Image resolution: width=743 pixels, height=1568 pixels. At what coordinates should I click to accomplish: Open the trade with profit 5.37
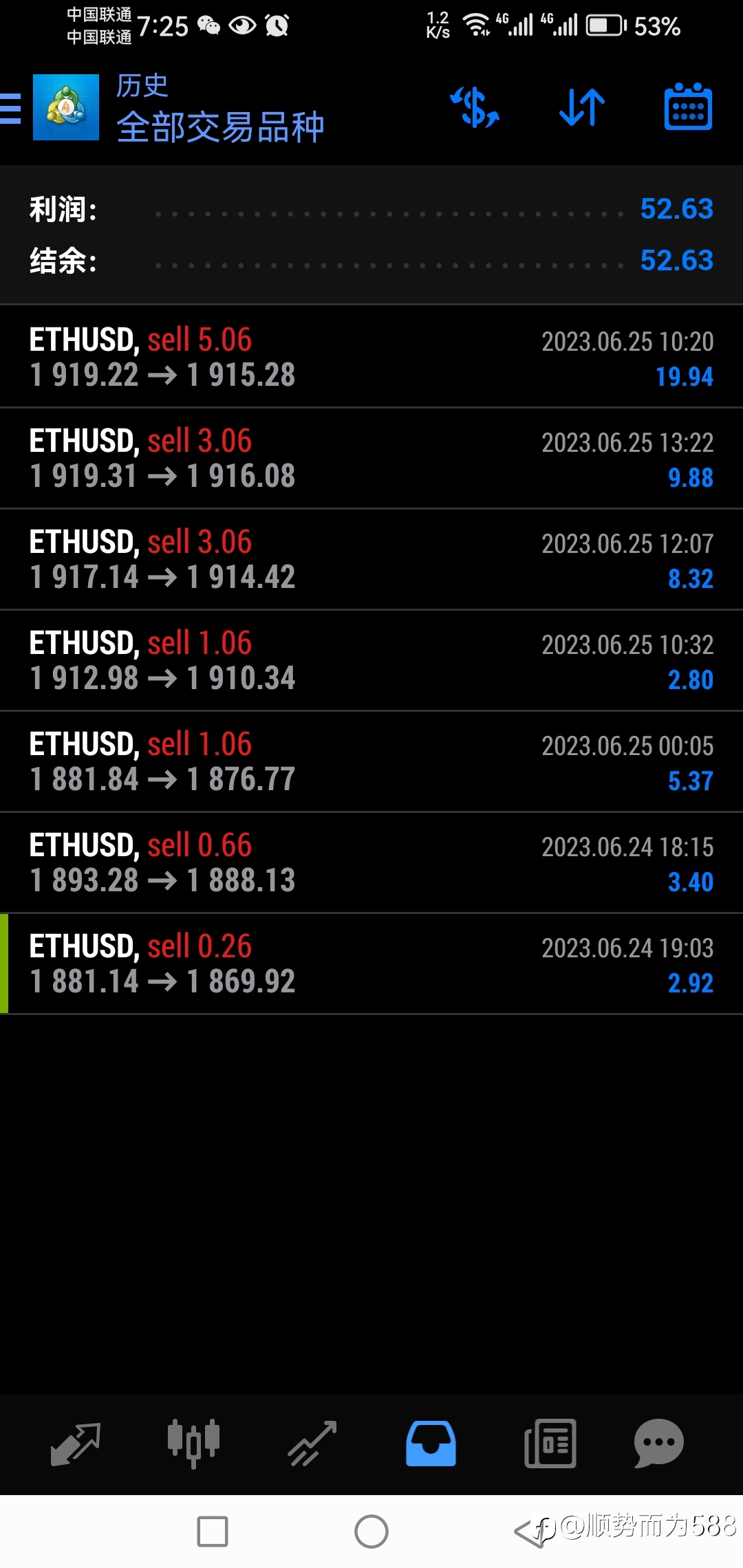click(x=371, y=761)
